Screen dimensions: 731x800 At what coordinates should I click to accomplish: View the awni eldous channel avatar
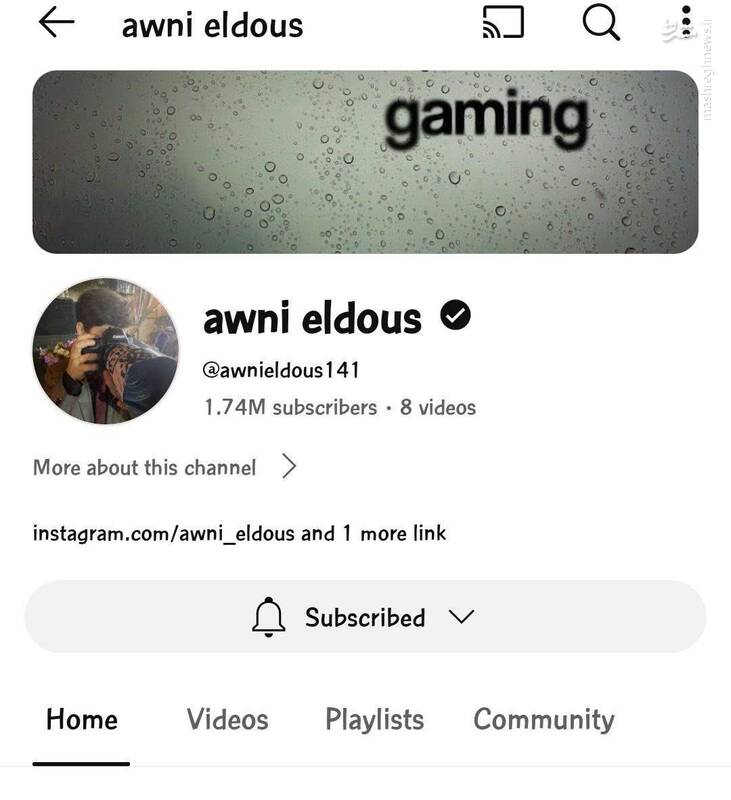click(106, 351)
